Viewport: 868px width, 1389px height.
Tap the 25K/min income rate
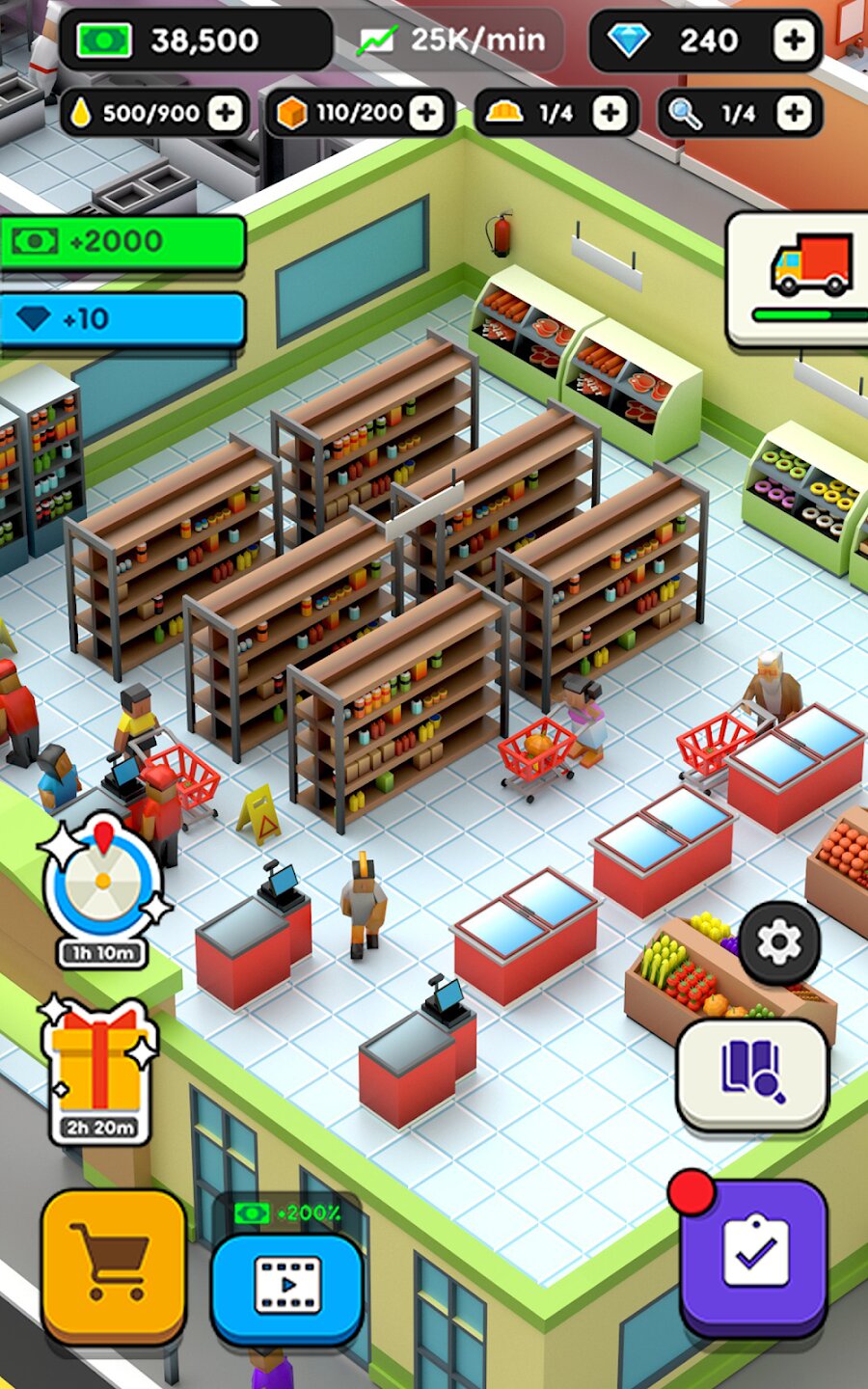pos(451,41)
